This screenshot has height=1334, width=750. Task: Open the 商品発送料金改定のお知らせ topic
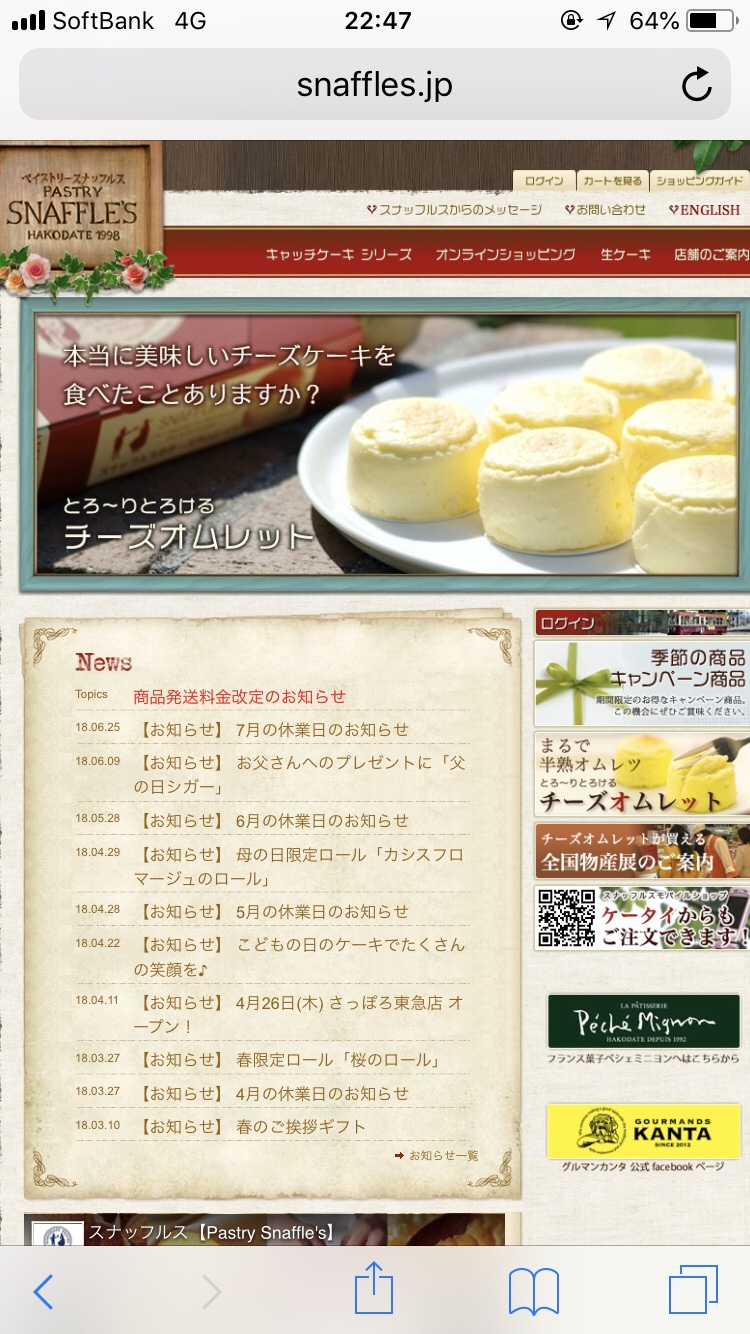(x=239, y=697)
